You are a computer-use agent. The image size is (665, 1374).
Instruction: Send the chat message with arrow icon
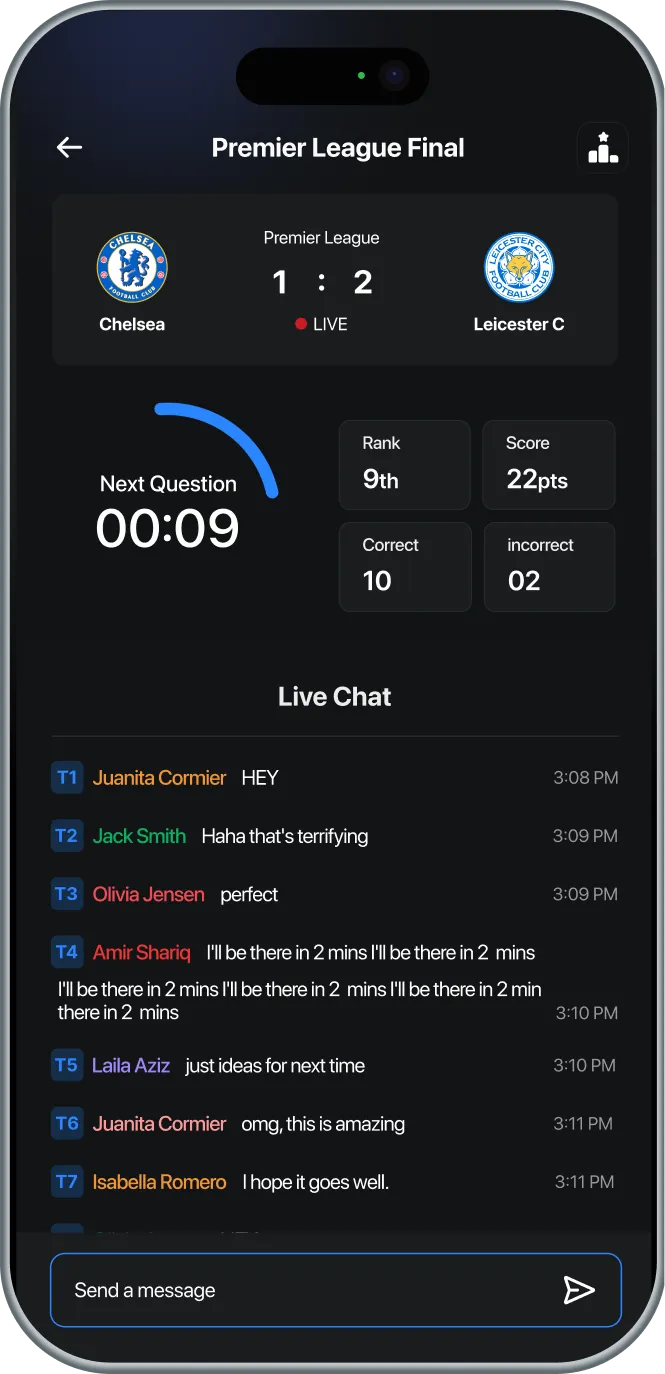(x=579, y=1290)
